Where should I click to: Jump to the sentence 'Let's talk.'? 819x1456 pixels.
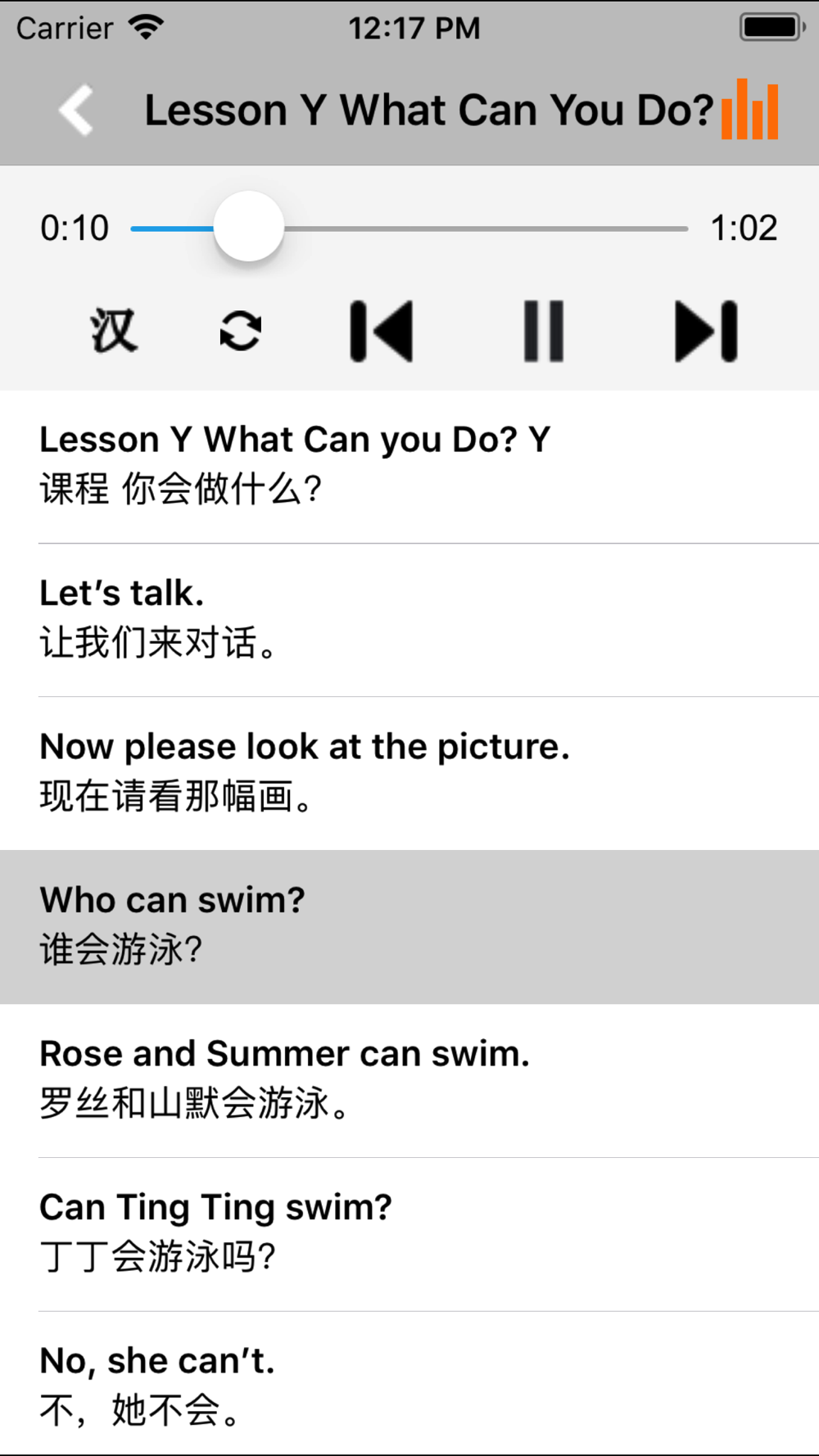409,621
